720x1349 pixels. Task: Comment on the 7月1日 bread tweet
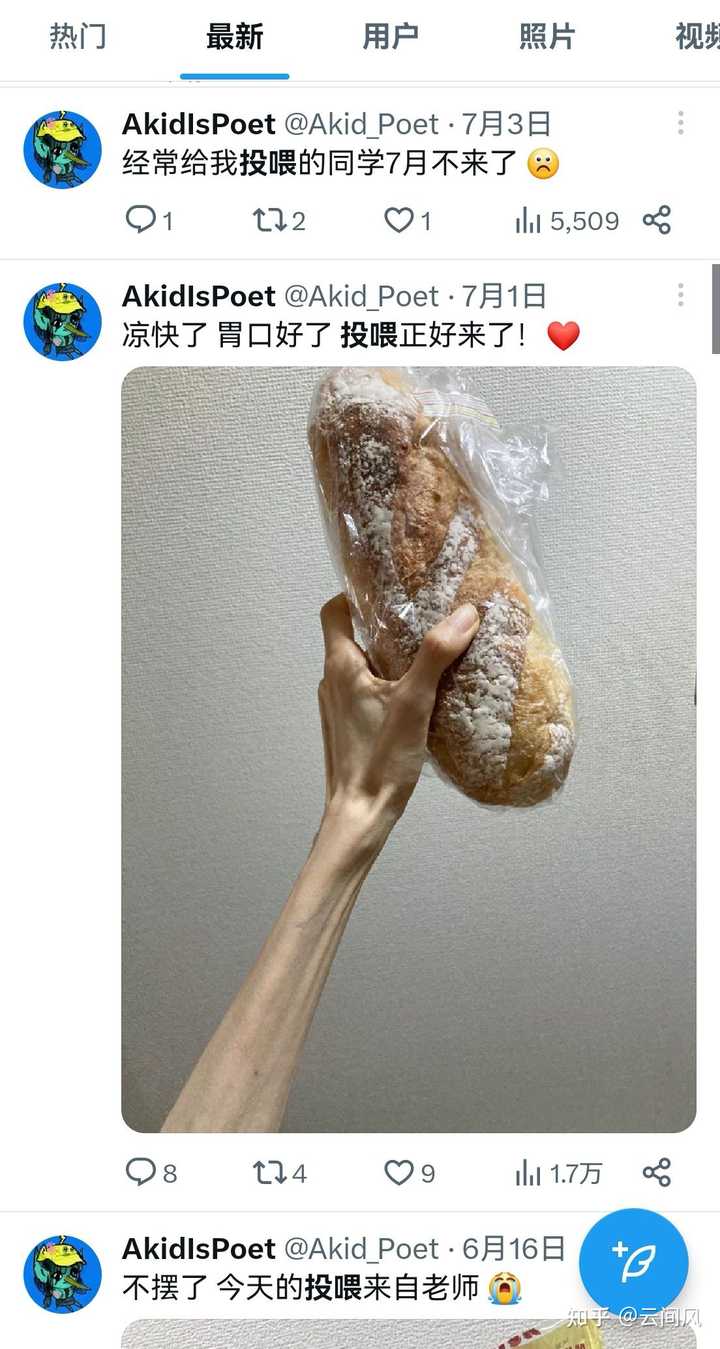tap(150, 1172)
